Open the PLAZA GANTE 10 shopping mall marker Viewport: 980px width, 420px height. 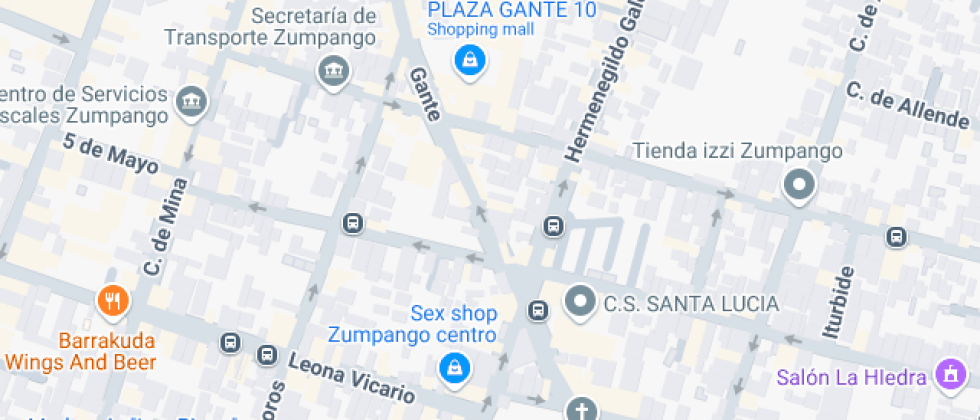point(468,61)
